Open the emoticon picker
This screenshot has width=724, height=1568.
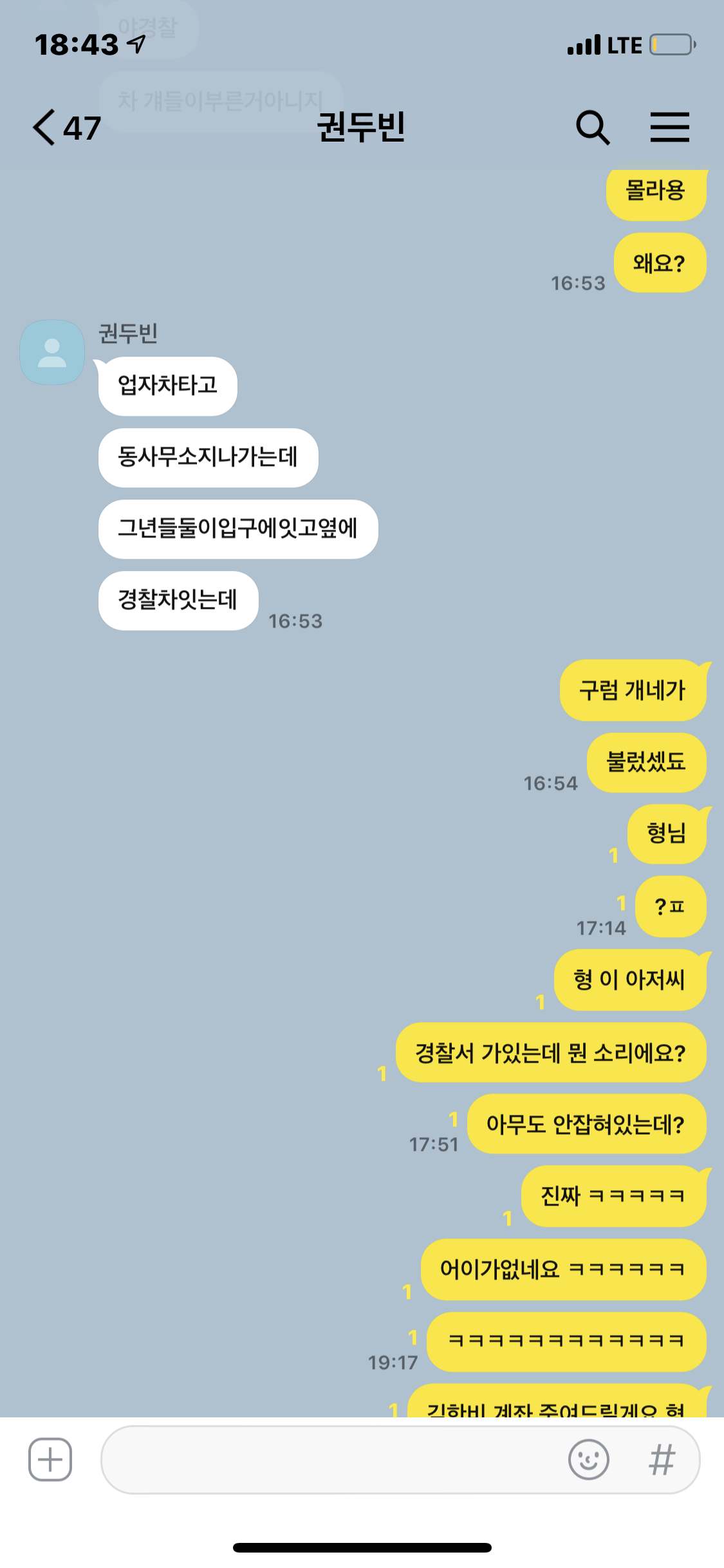tap(588, 1459)
